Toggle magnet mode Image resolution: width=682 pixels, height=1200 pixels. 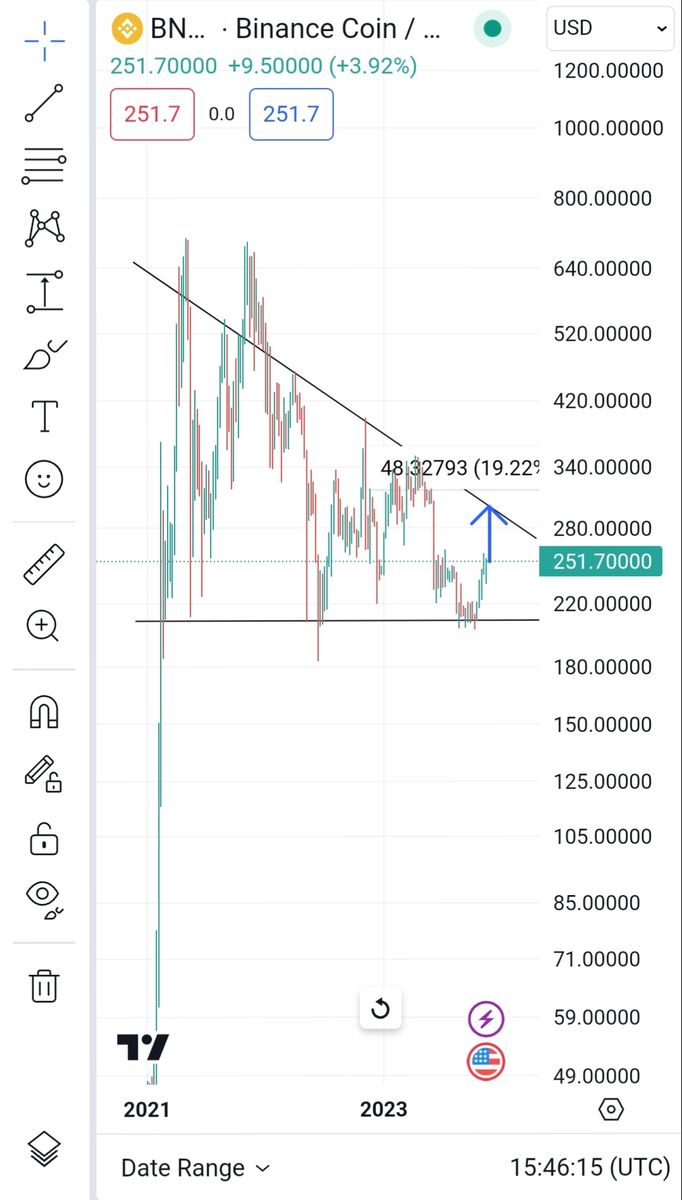(x=44, y=712)
